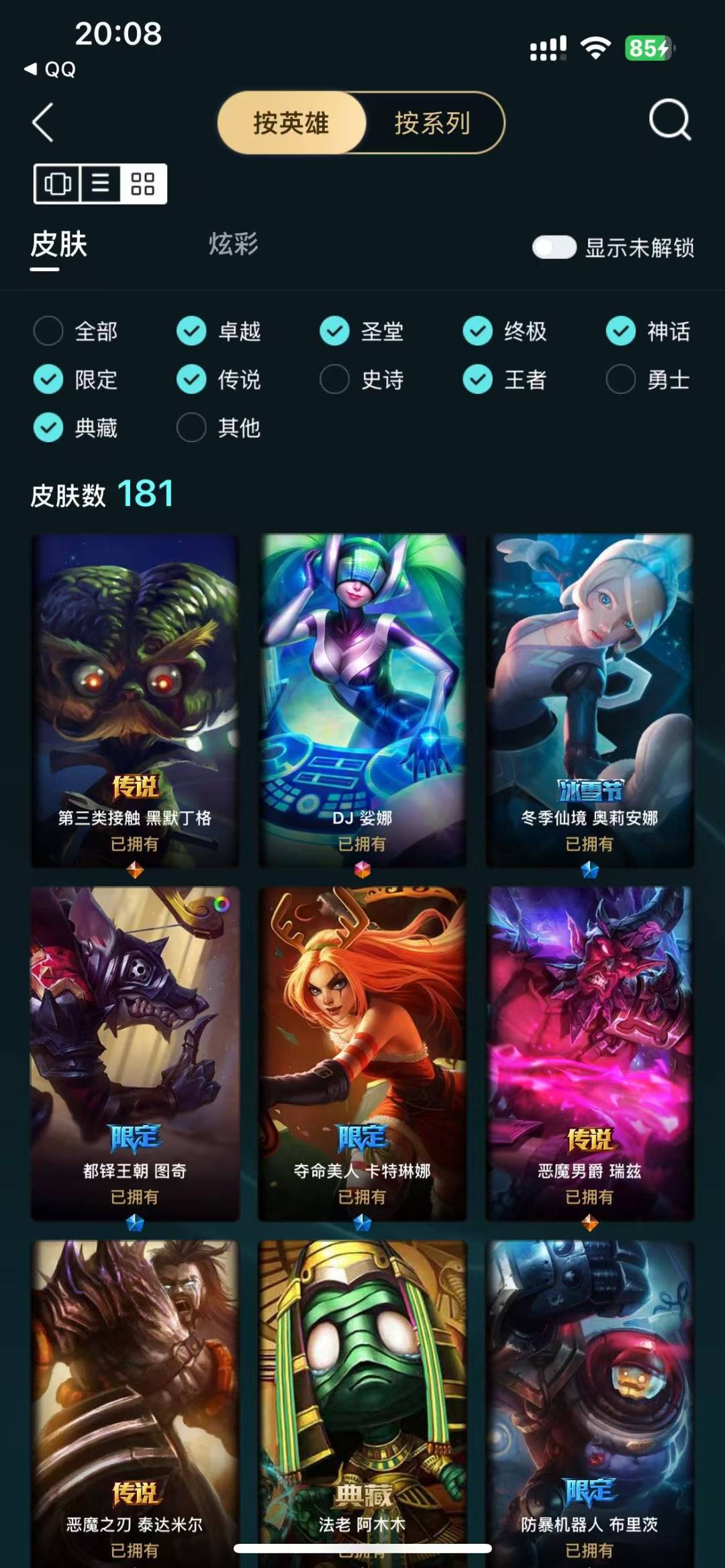The width and height of the screenshot is (725, 1568).
Task: Go back using the top-left arrow
Action: pyautogui.click(x=43, y=123)
